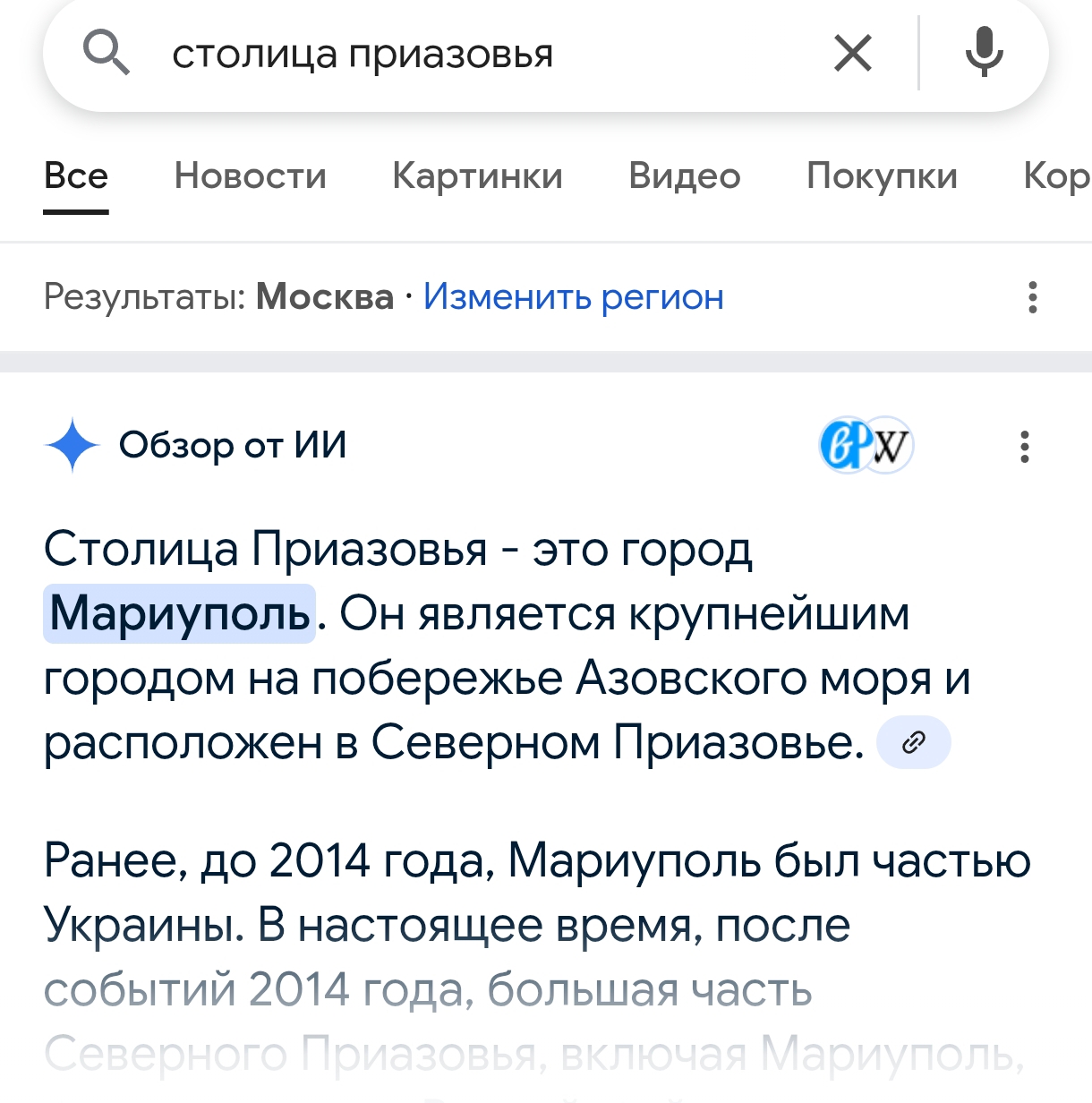This screenshot has width=1092, height=1103.
Task: Tap the search field with 'столица приазовья'
Action: (483, 54)
